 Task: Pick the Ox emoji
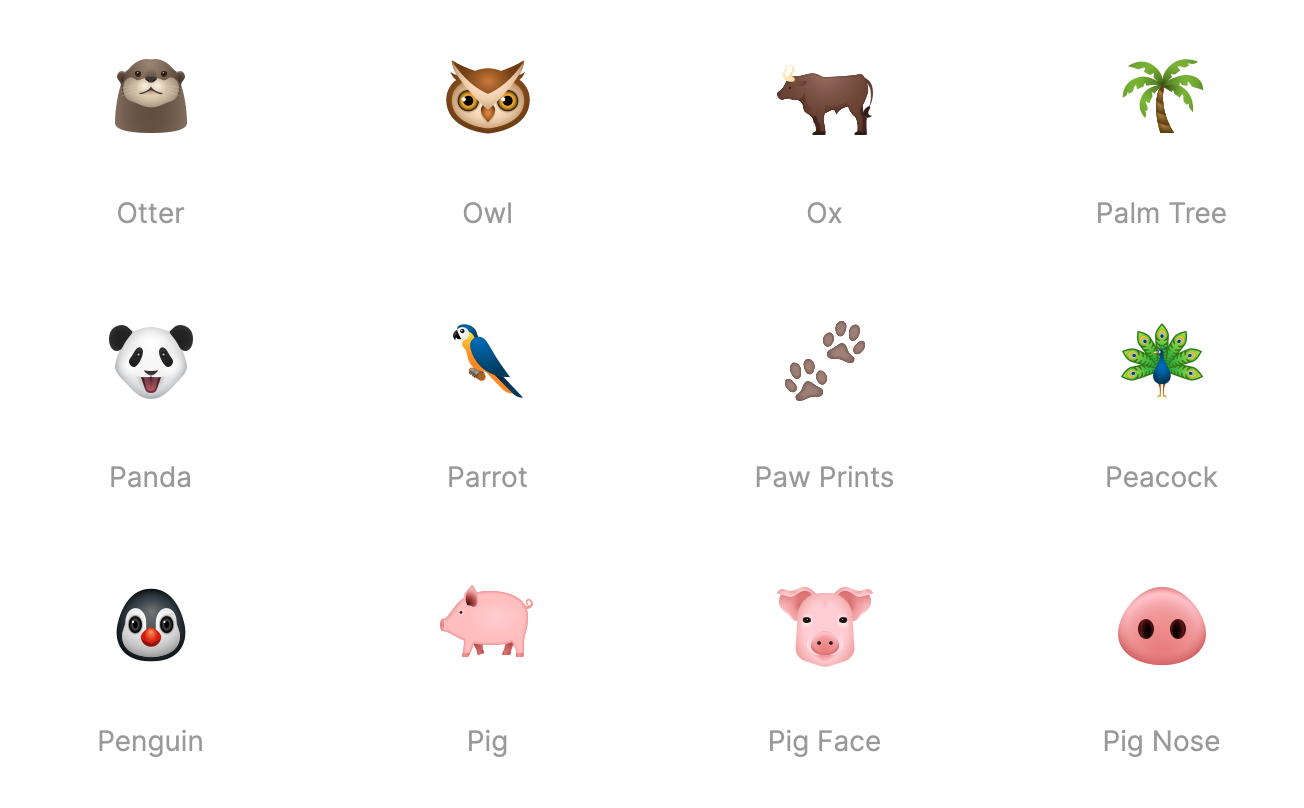pos(825,99)
